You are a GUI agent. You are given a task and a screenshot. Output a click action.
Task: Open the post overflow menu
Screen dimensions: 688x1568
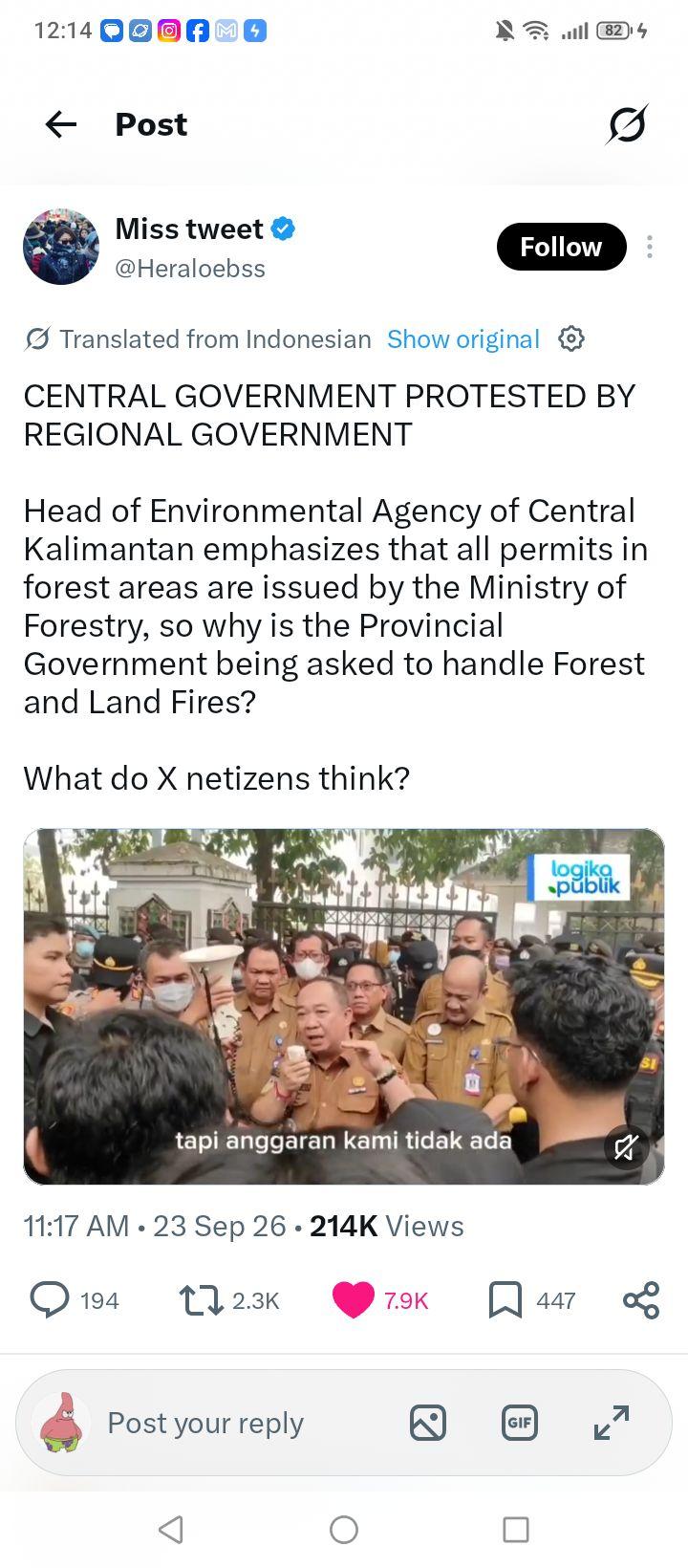pos(650,247)
